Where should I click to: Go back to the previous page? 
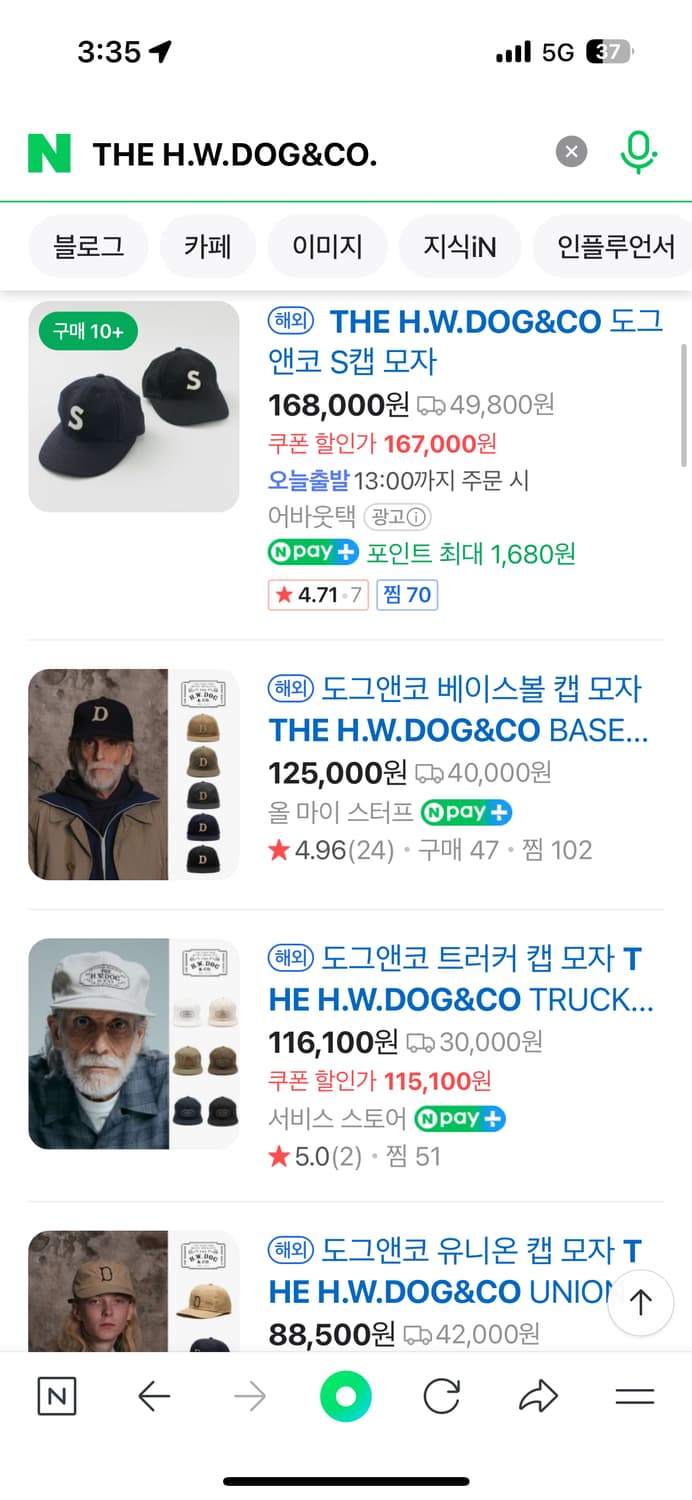click(x=154, y=1396)
